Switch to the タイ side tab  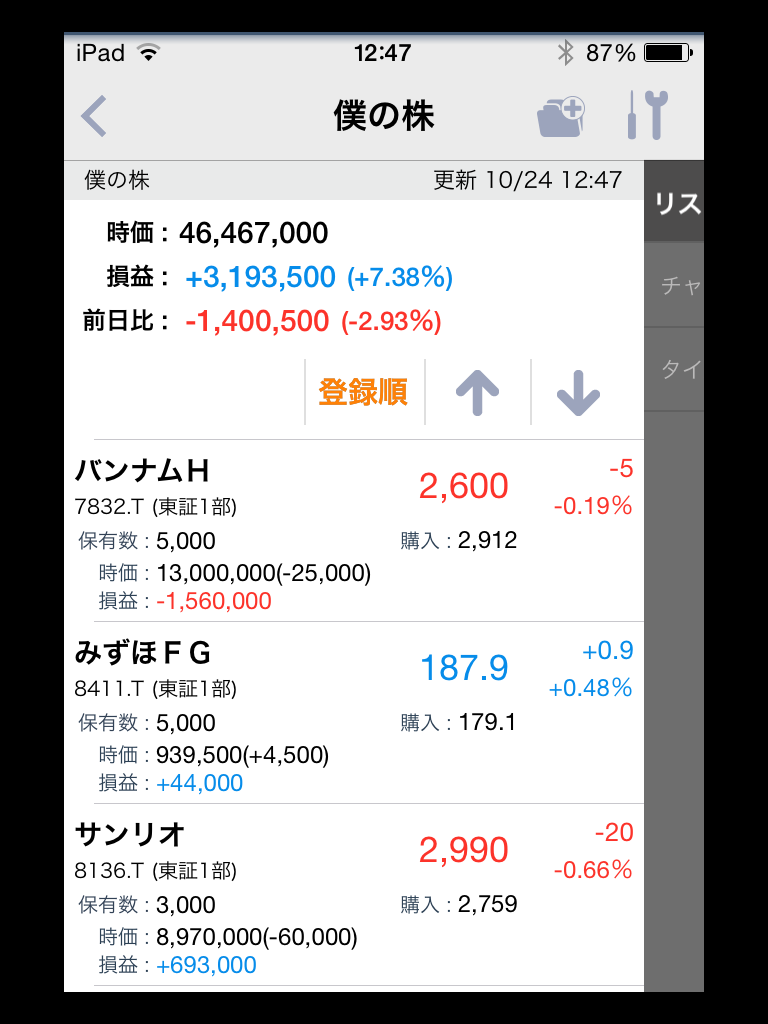tap(676, 369)
